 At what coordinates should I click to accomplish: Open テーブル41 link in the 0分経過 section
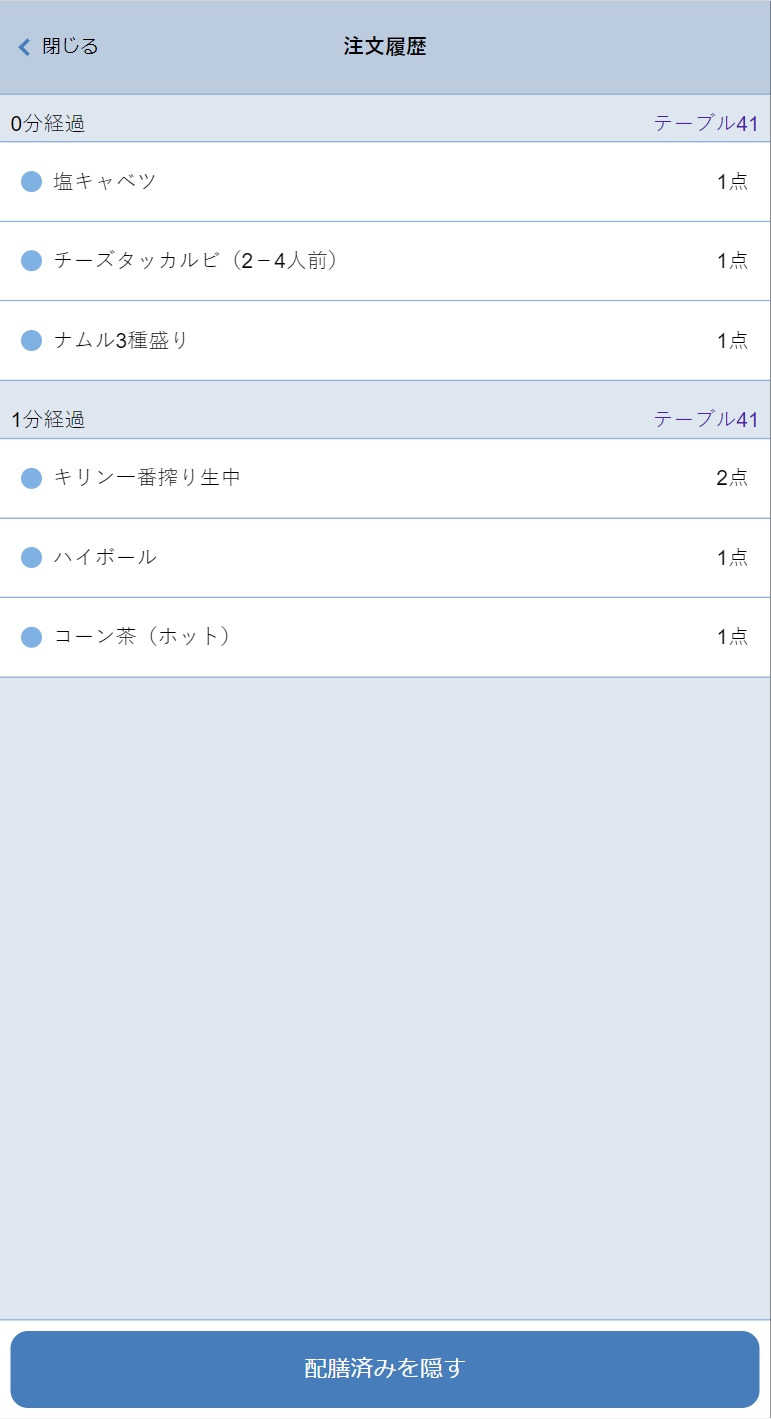(x=705, y=124)
